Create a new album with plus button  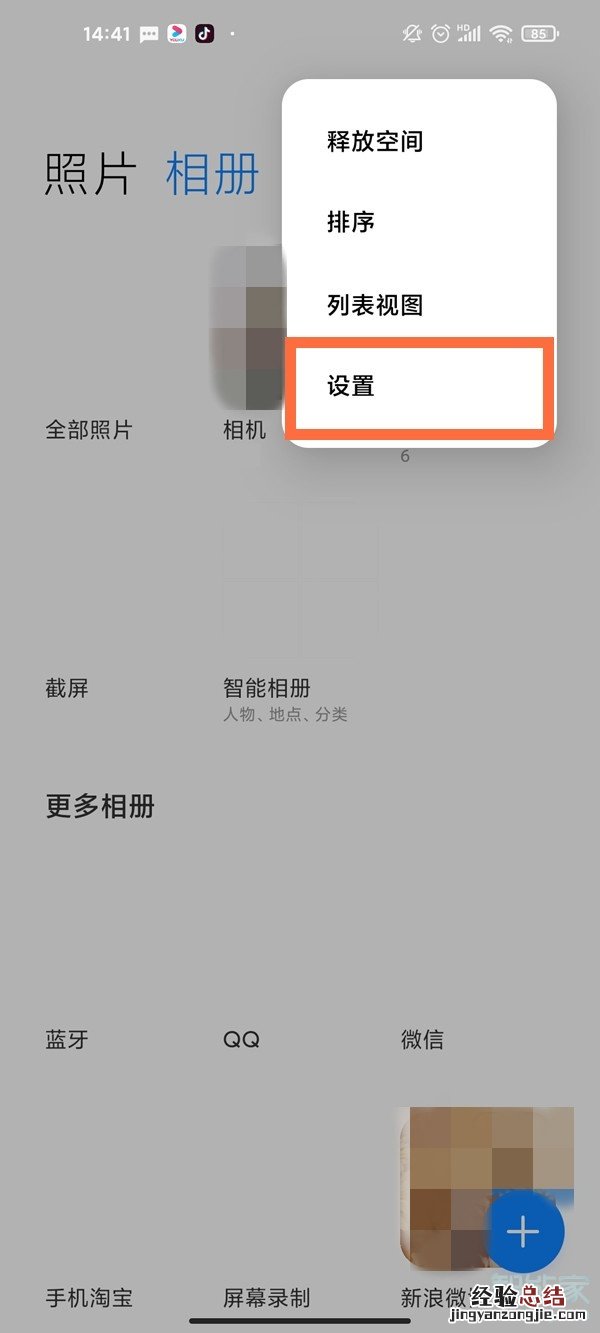524,1232
